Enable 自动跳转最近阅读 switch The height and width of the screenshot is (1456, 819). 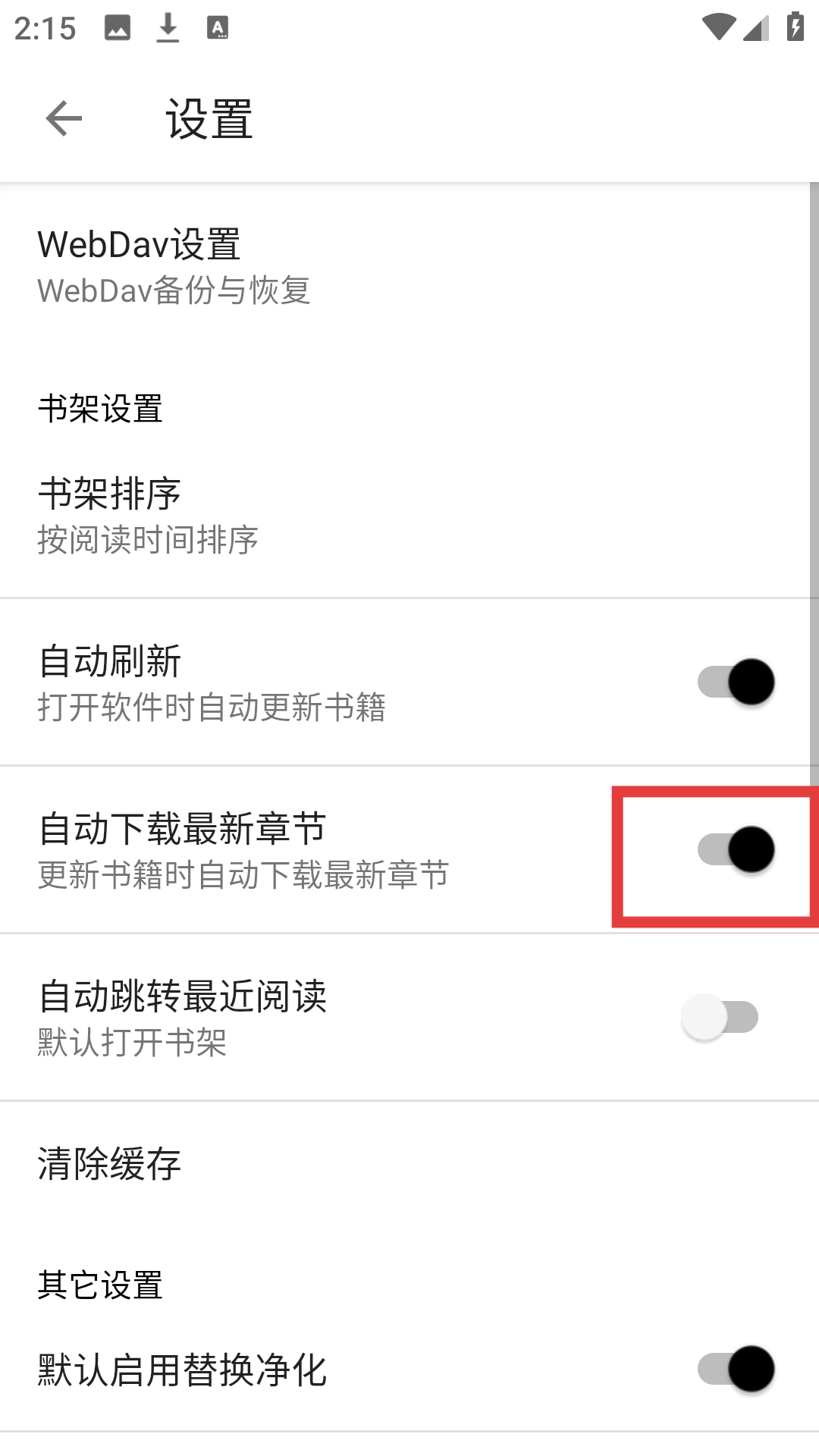tap(720, 1017)
